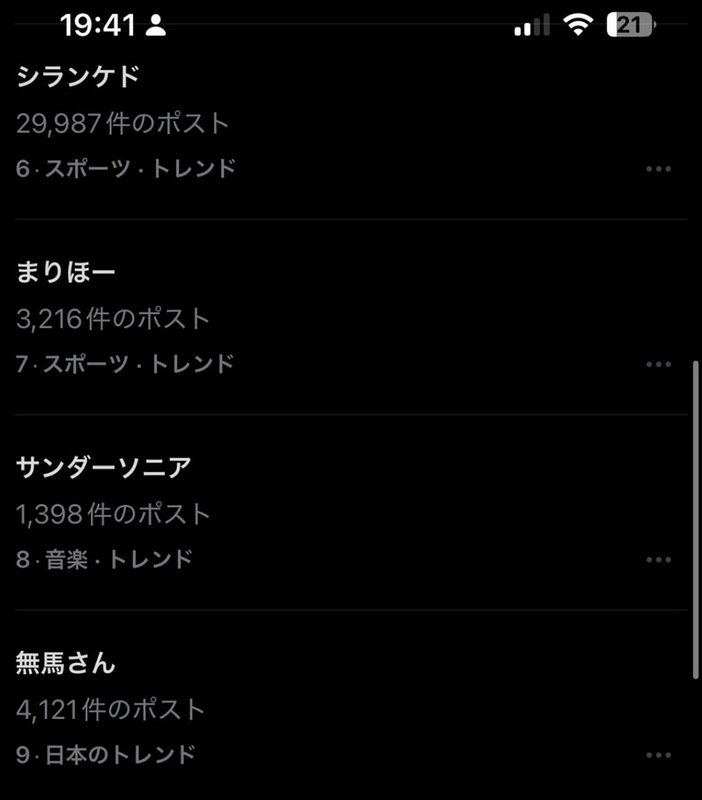
Task: Open more options for シランケド trend
Action: point(658,169)
